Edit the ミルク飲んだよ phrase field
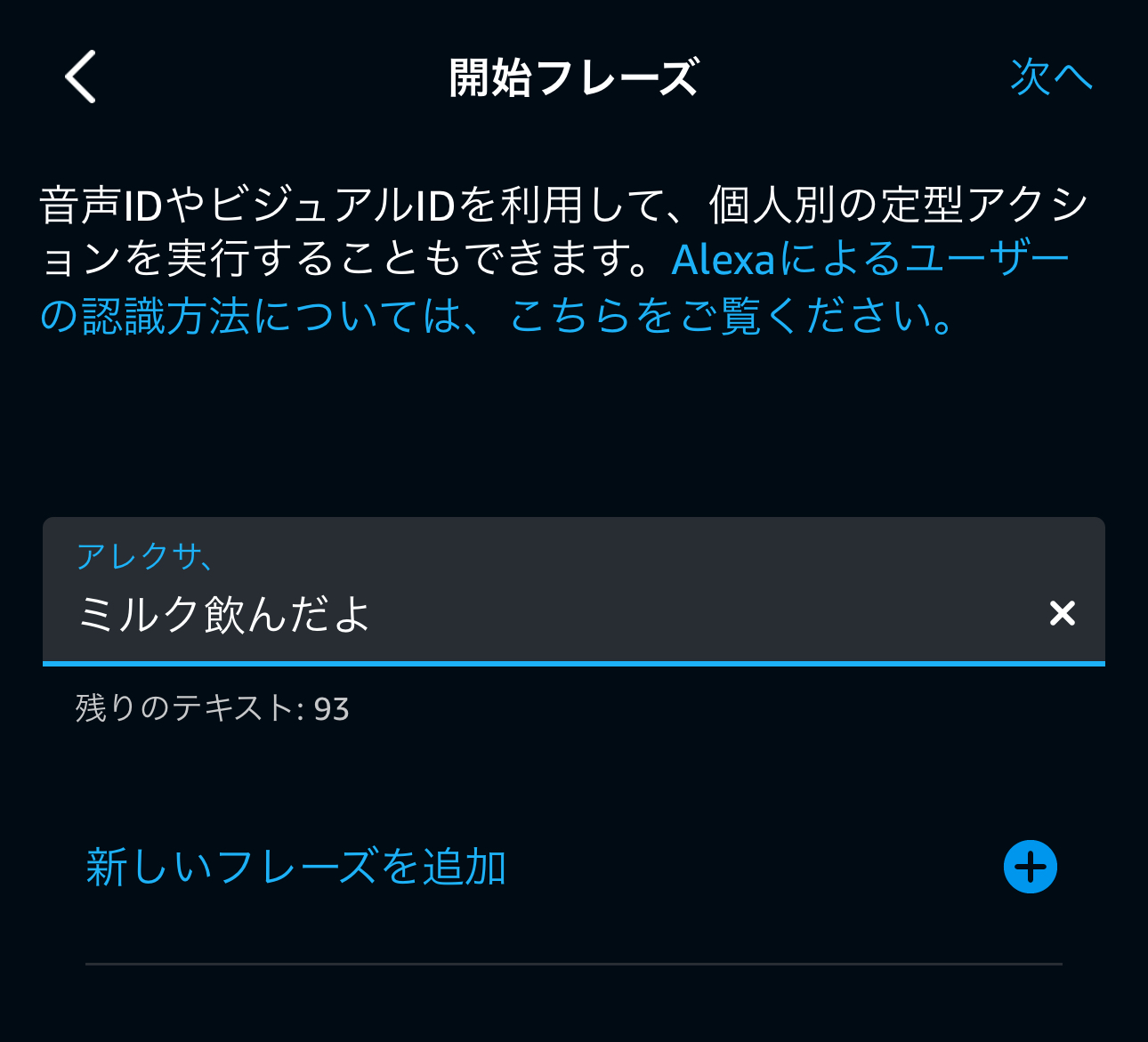The height and width of the screenshot is (1042, 1148). pos(534,614)
